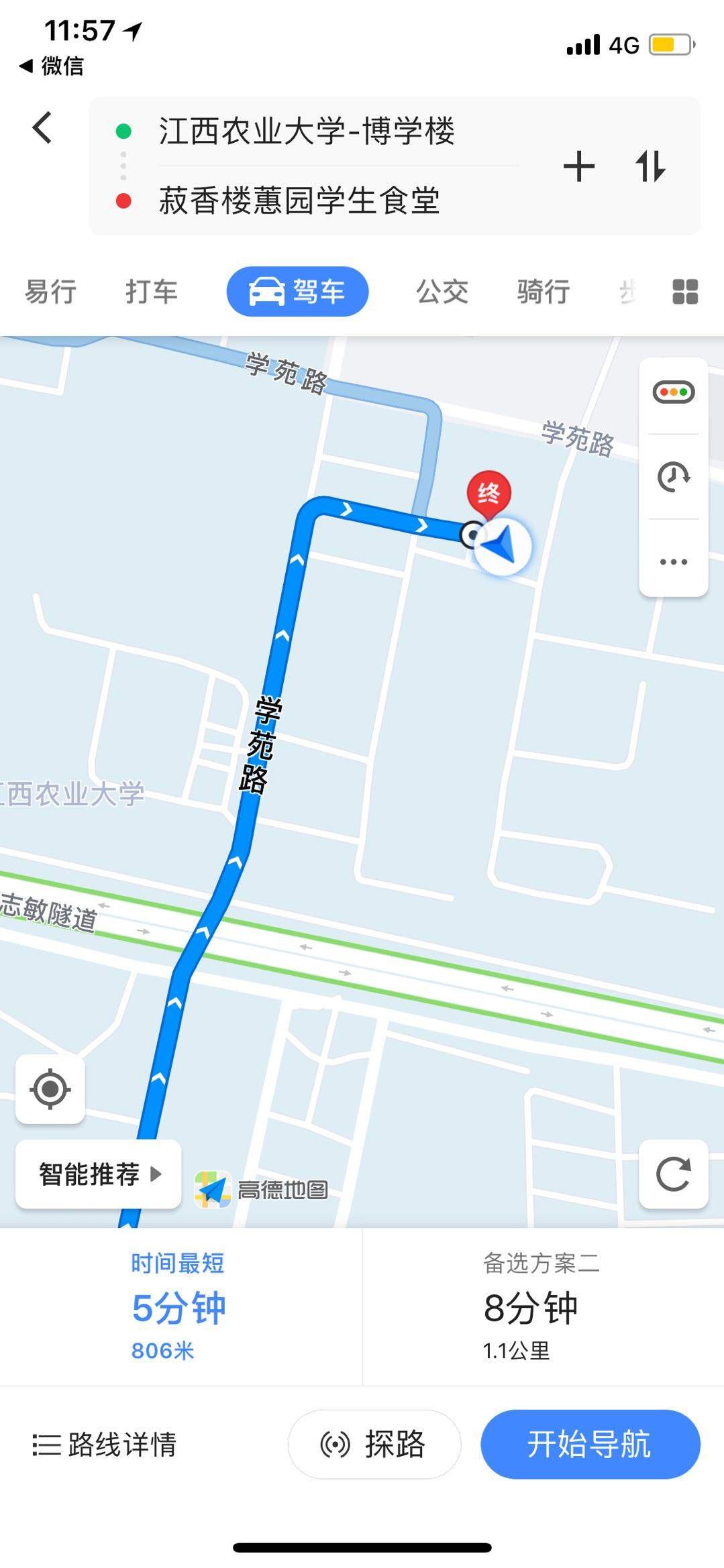Start navigation with 开始导航

(x=590, y=1444)
